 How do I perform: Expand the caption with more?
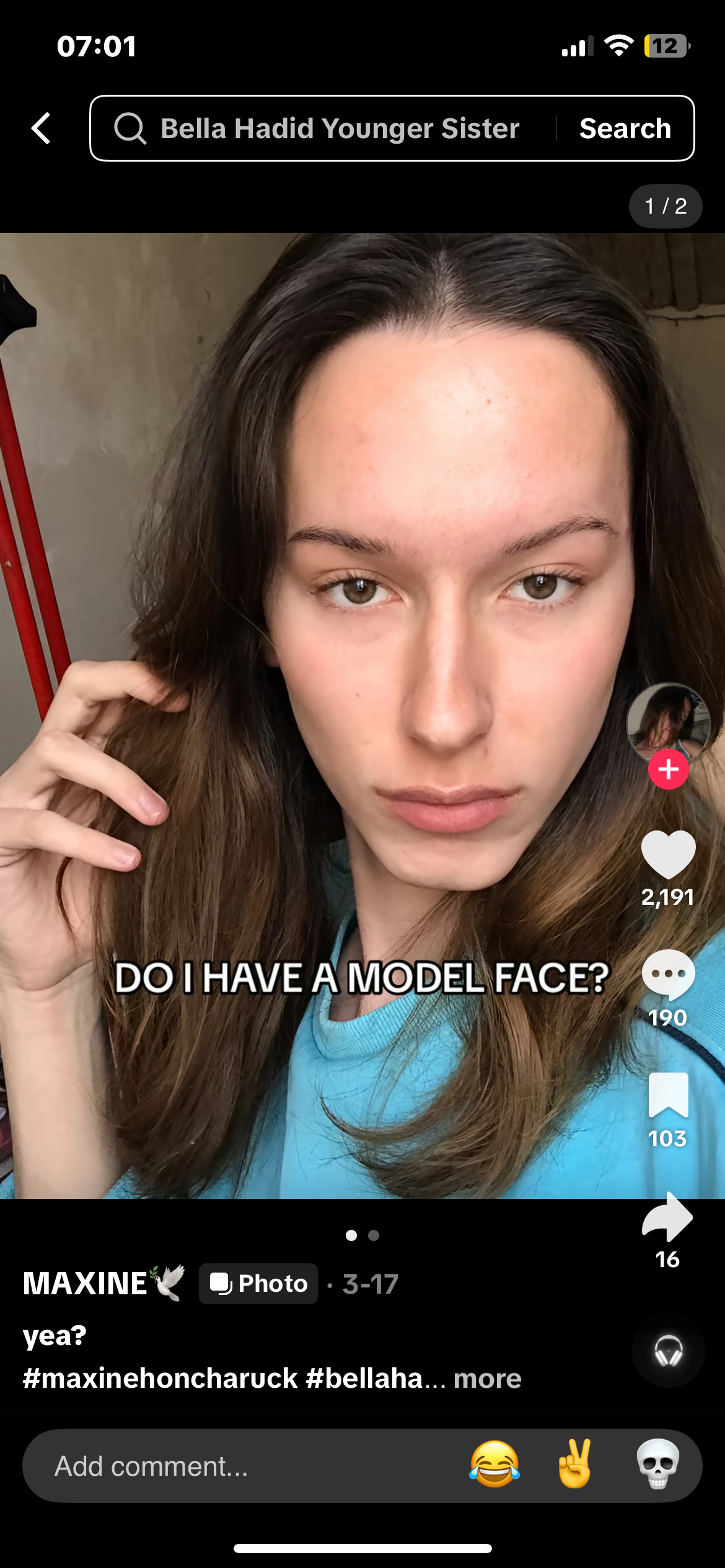pos(487,1379)
